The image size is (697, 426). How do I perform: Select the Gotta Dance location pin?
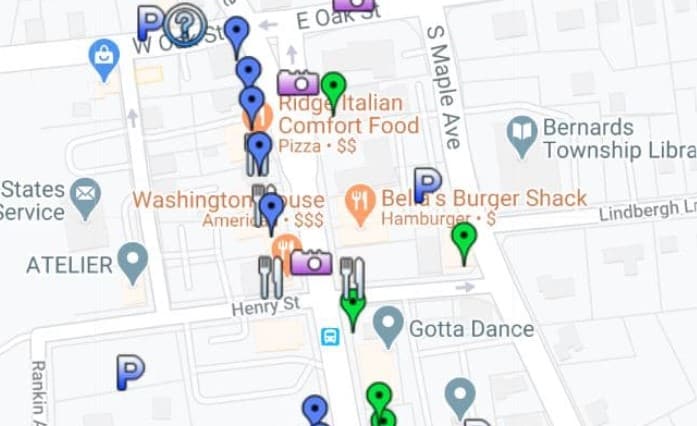coord(388,326)
